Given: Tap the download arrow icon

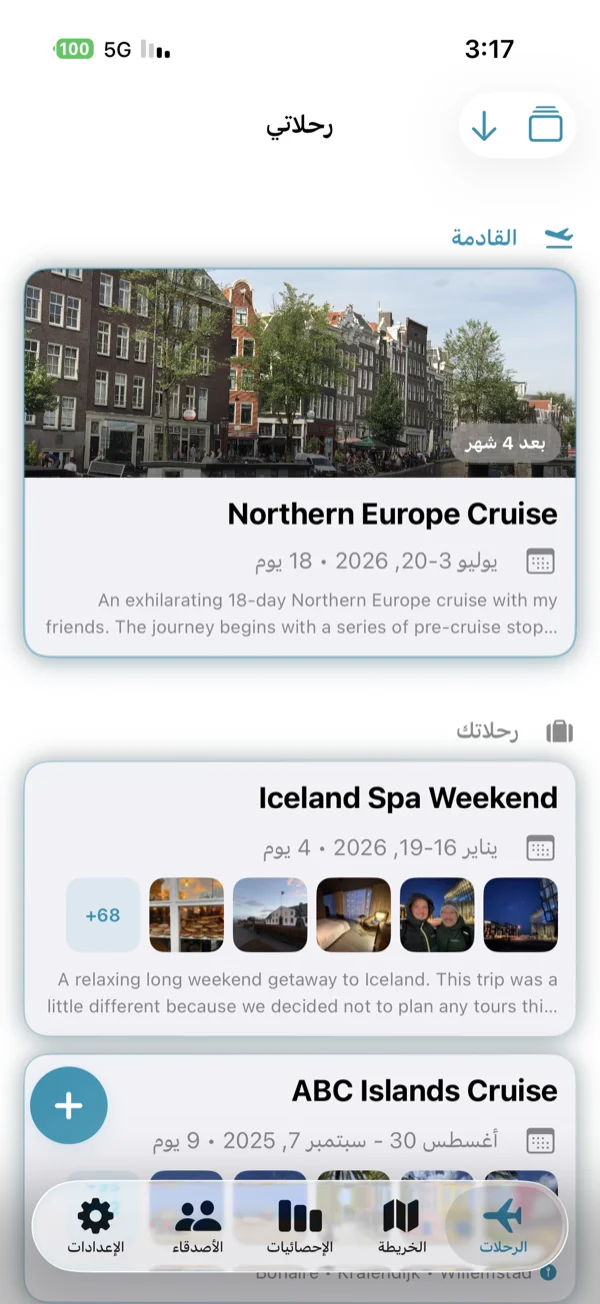Looking at the screenshot, I should point(484,126).
